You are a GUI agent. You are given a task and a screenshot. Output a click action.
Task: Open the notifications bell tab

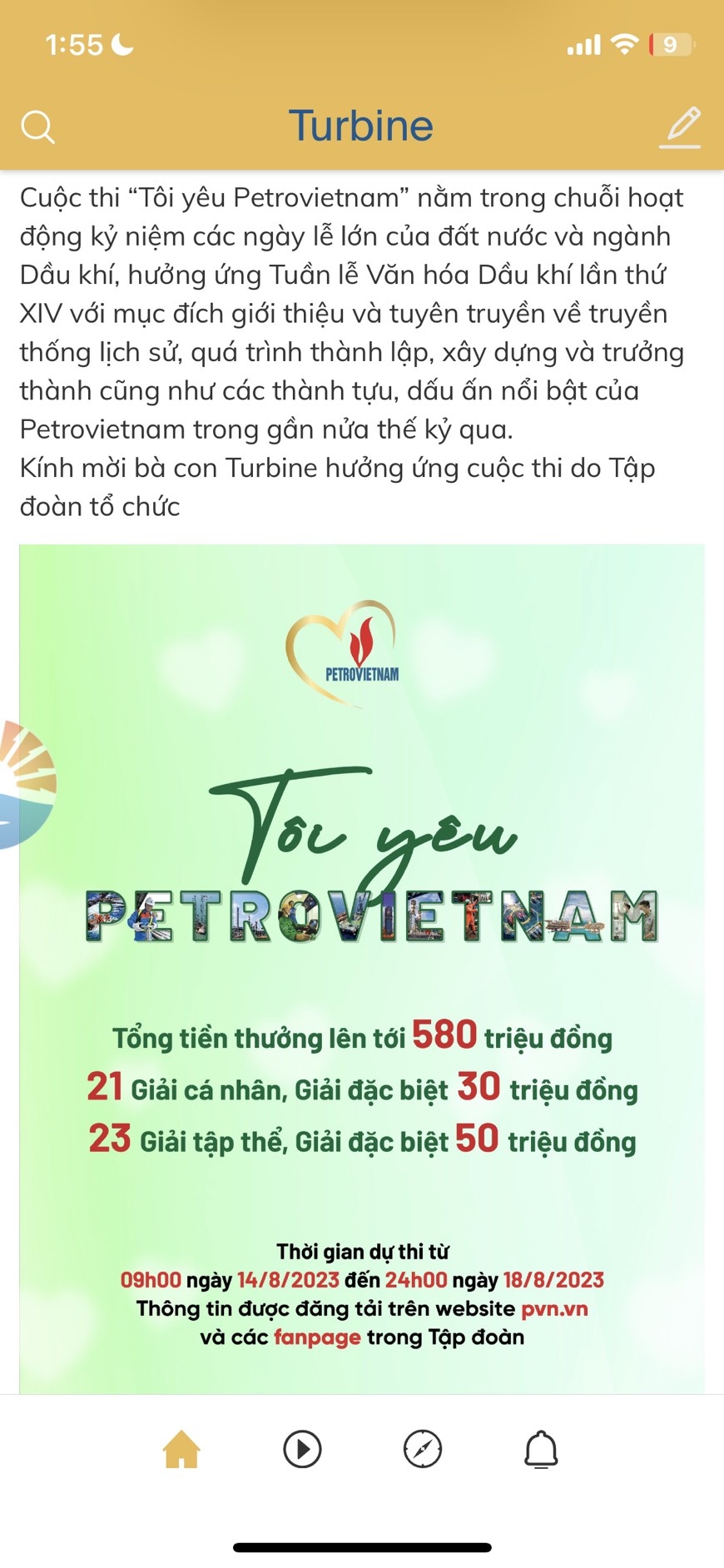(x=541, y=1449)
